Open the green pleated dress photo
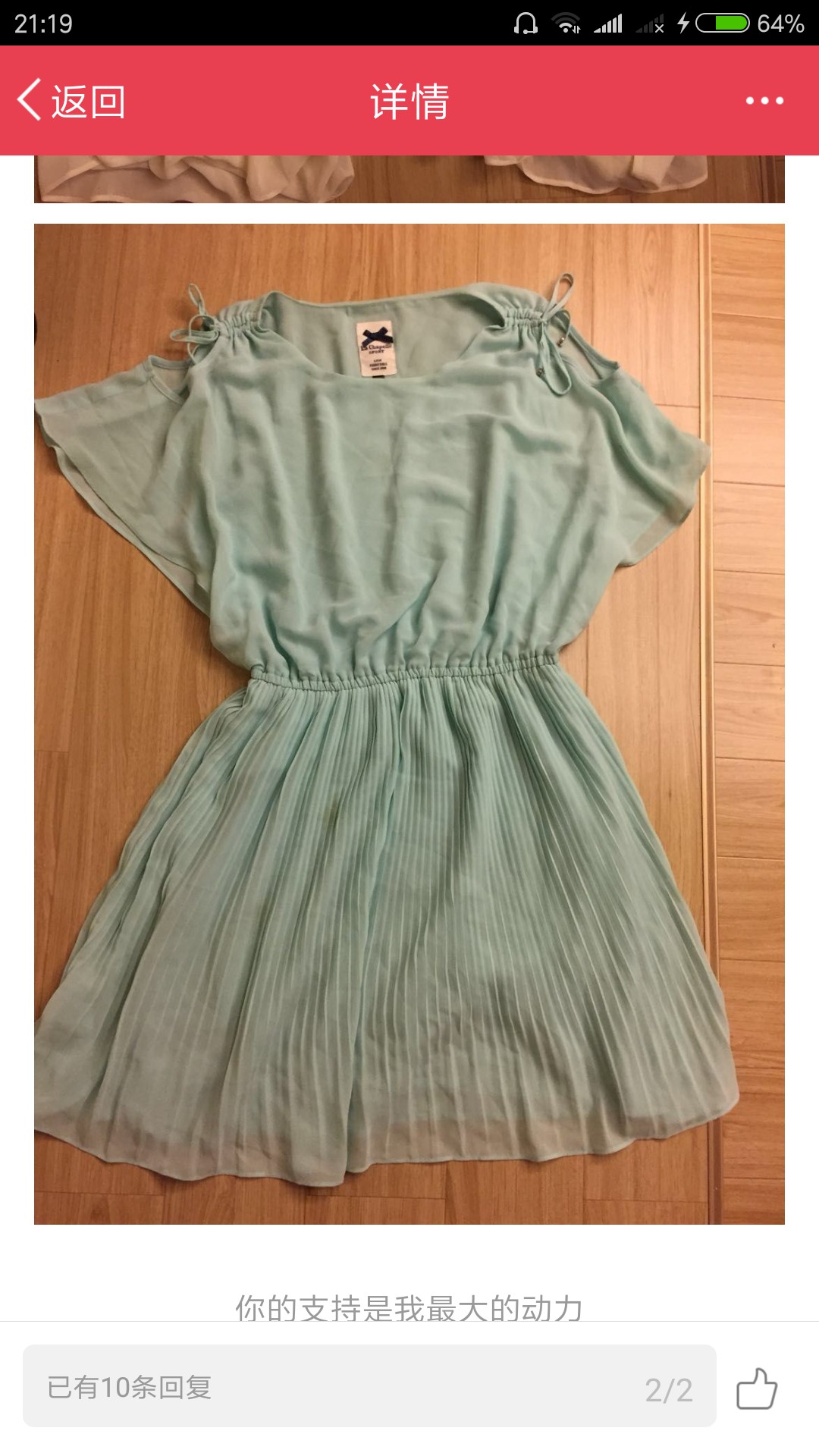 click(x=409, y=723)
